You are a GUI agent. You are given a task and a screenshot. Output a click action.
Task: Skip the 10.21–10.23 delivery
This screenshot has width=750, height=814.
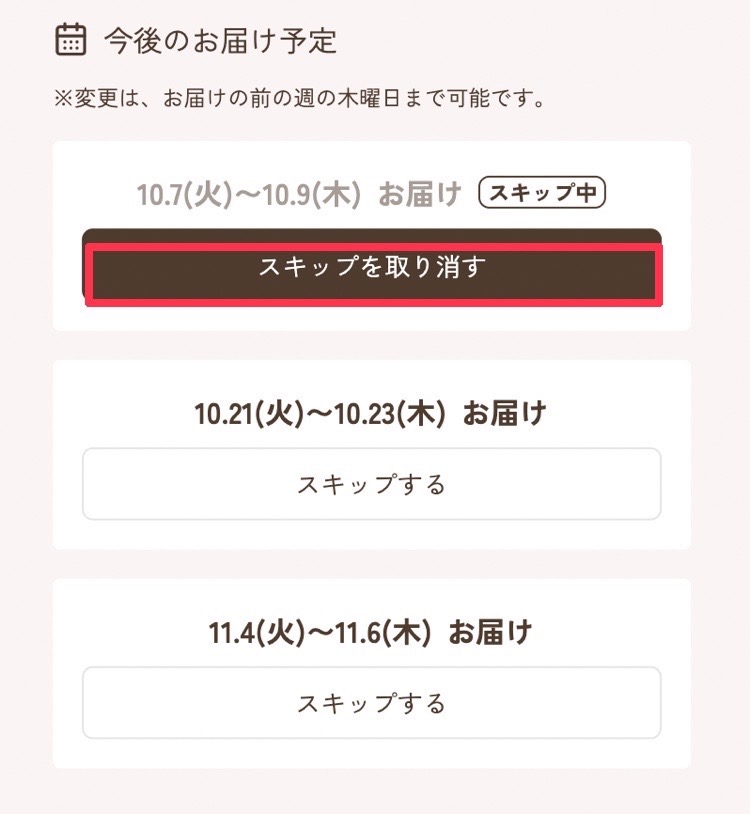click(x=372, y=484)
